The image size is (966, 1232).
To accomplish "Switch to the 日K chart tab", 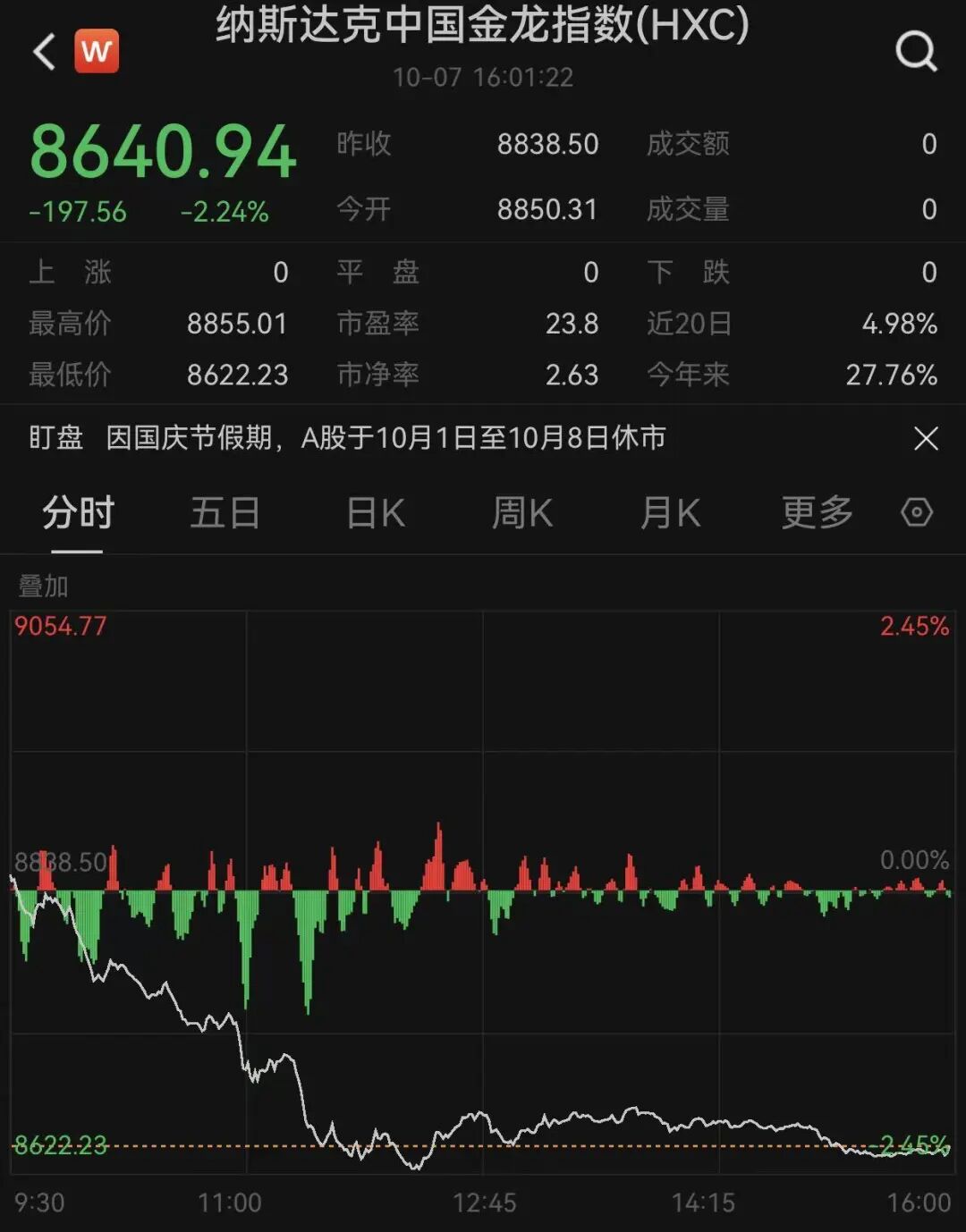I will [376, 513].
